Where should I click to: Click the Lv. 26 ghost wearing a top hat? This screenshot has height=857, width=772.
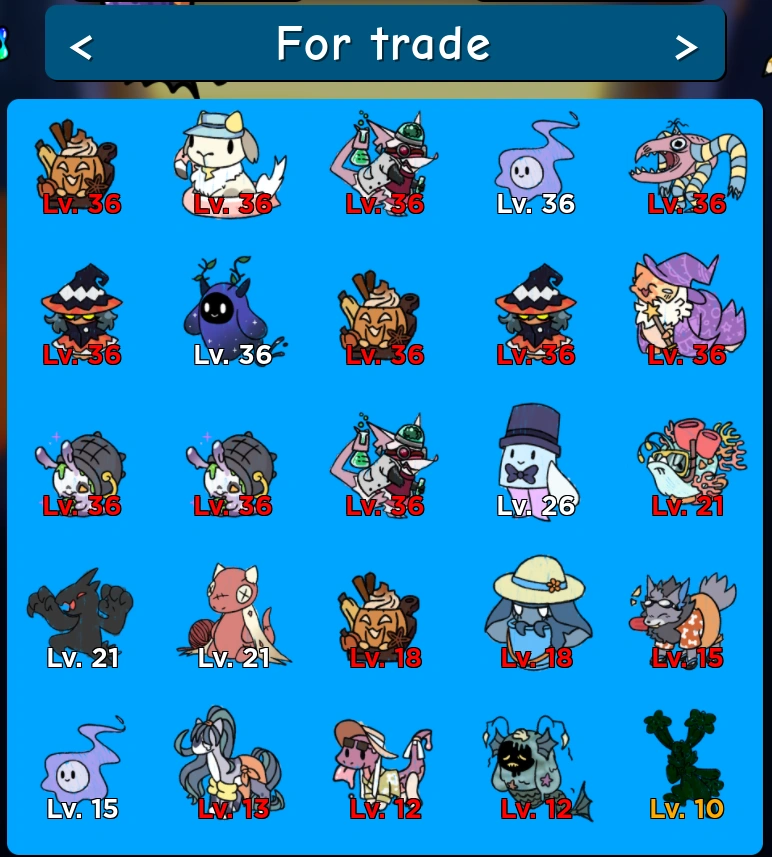pyautogui.click(x=536, y=462)
